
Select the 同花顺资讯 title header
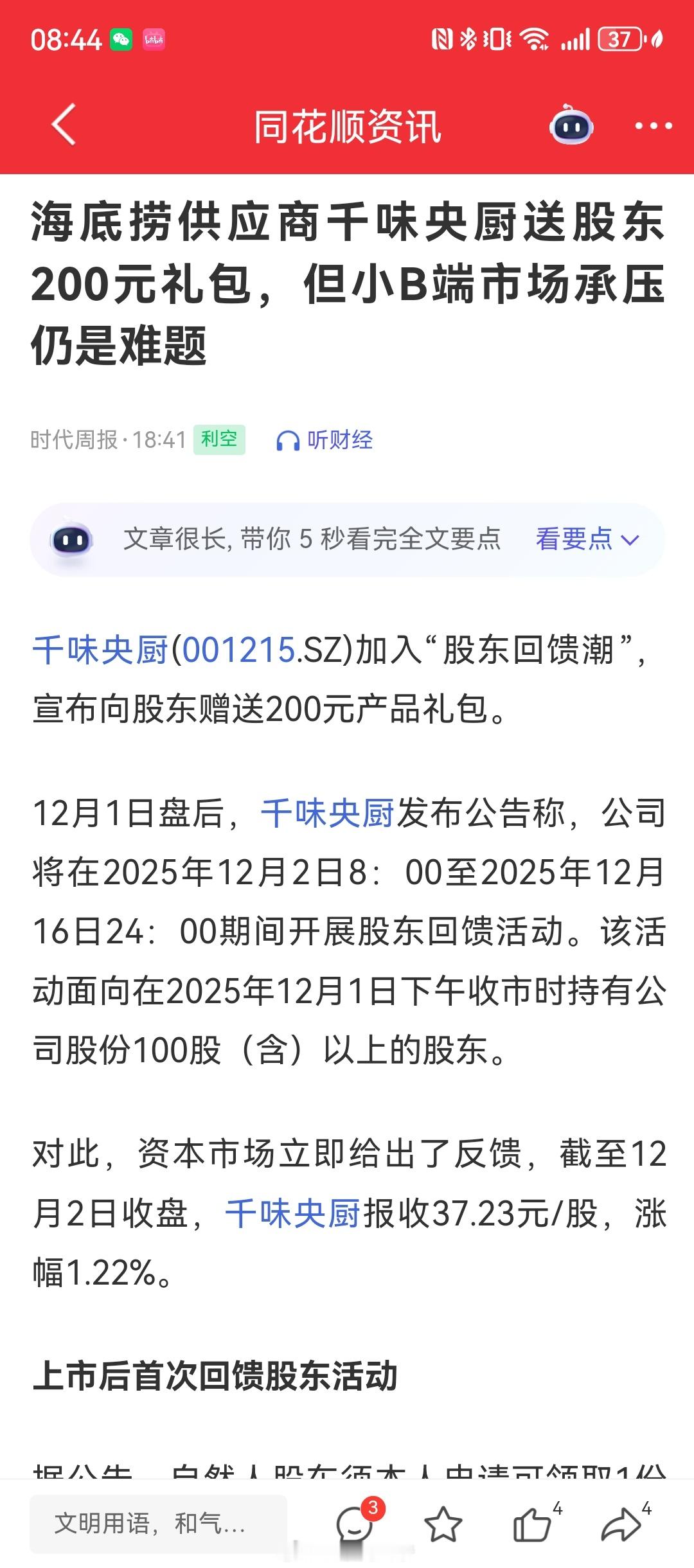pyautogui.click(x=347, y=127)
